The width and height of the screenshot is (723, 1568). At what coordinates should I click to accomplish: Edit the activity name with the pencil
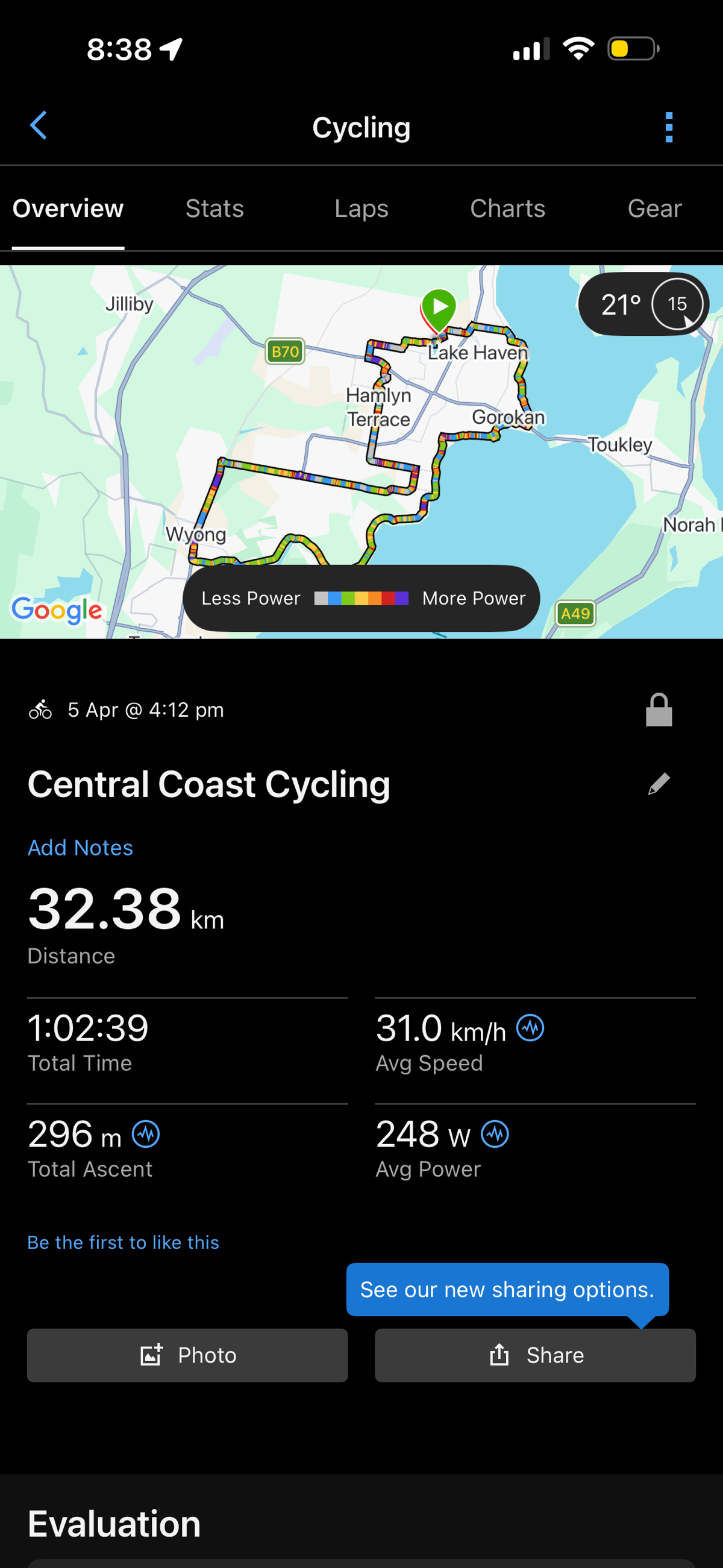[659, 784]
